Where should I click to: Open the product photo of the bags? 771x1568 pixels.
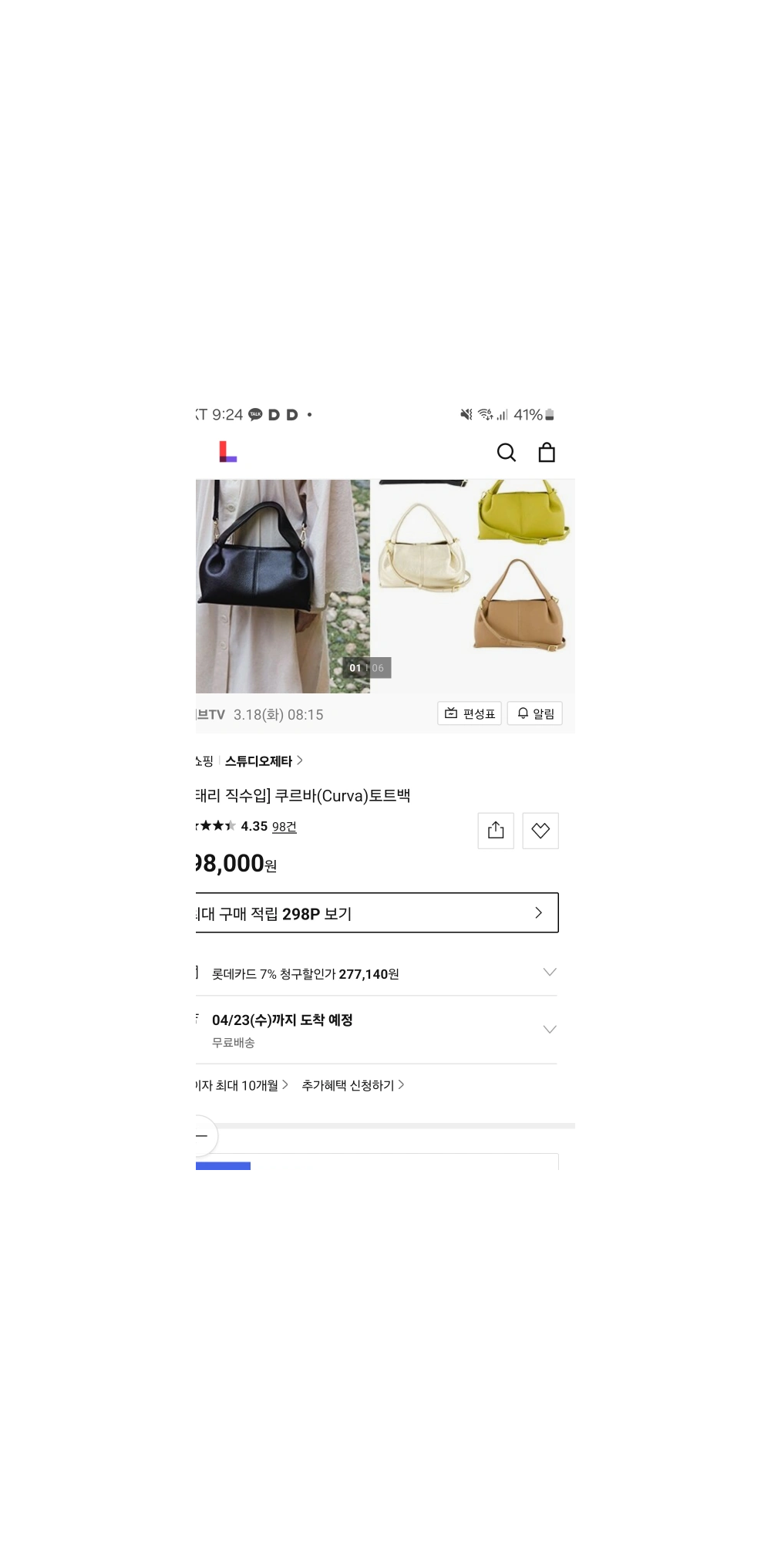[x=384, y=586]
